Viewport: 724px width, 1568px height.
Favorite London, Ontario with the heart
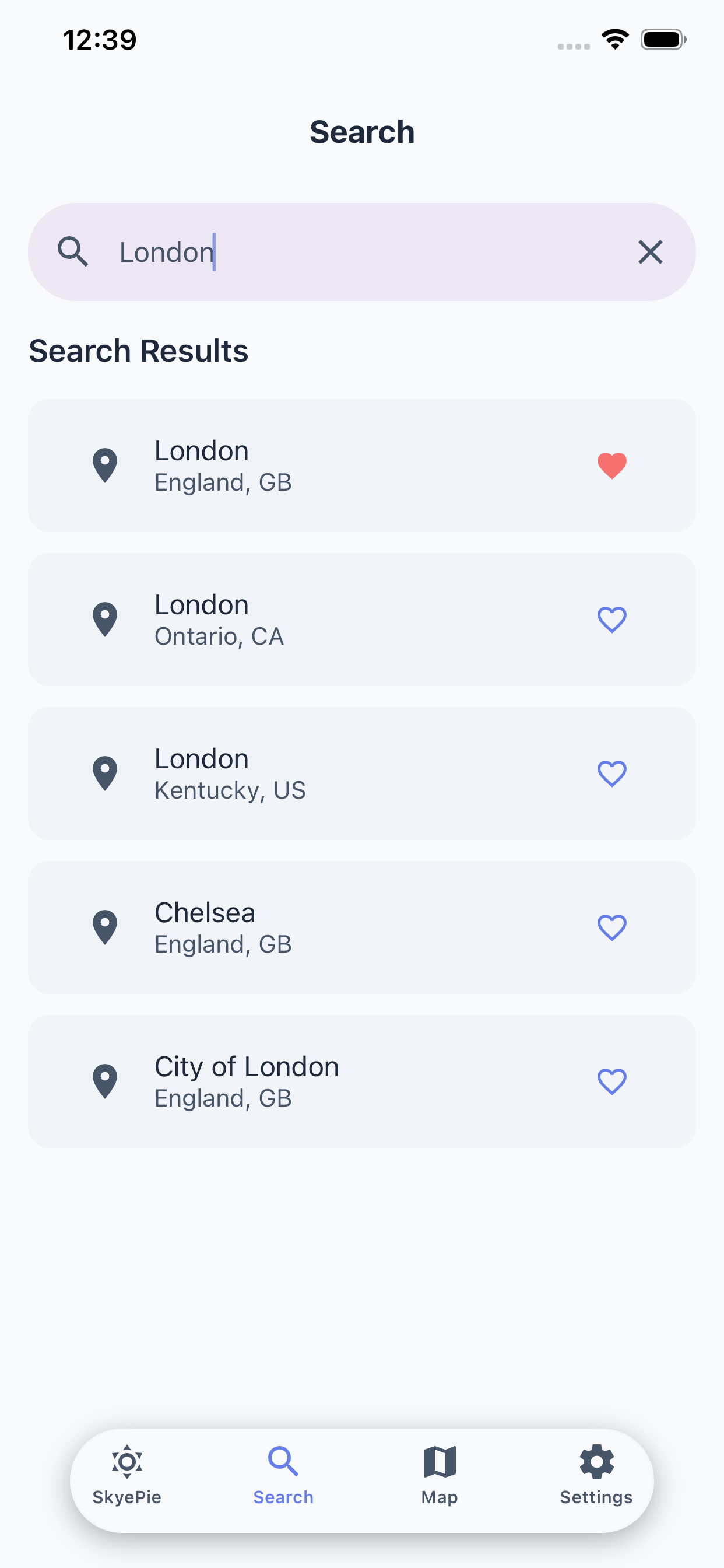coord(611,619)
